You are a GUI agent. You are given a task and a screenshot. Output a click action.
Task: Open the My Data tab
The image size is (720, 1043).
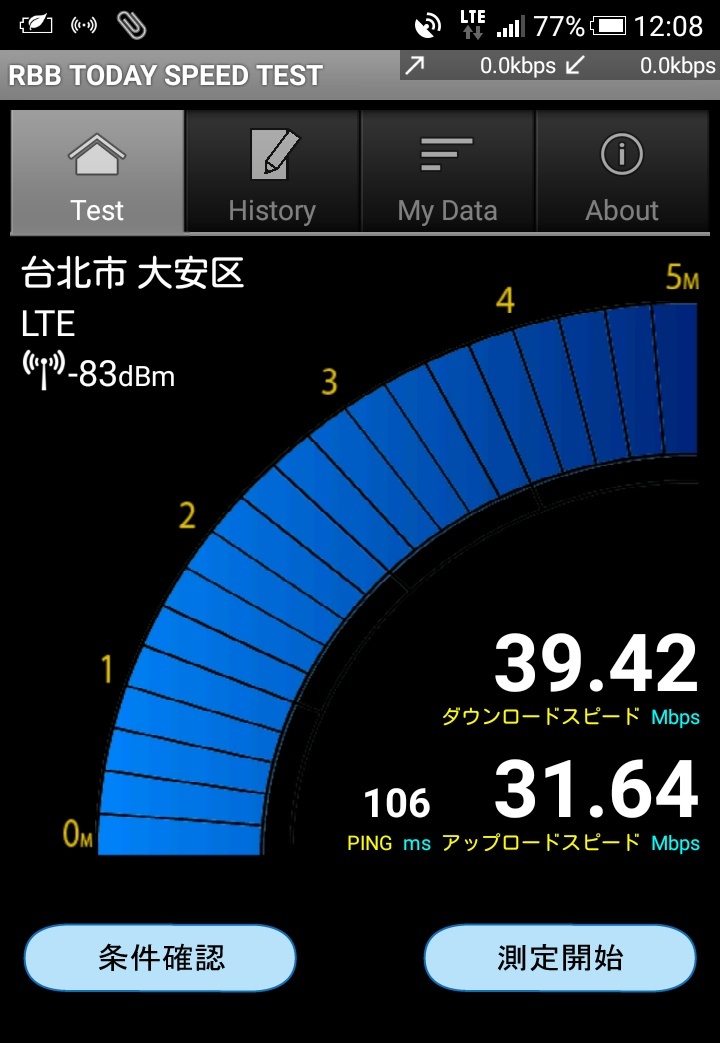click(x=447, y=172)
